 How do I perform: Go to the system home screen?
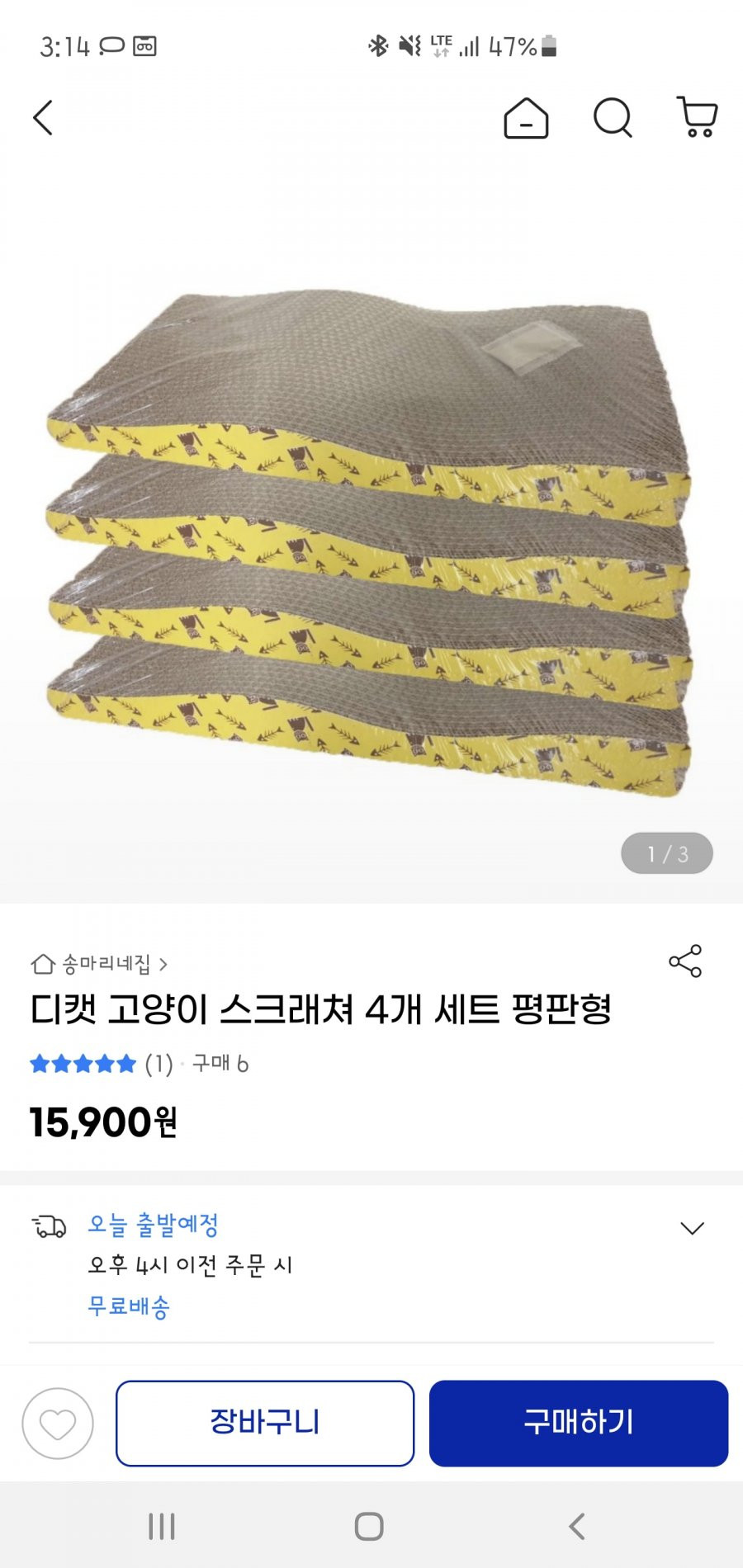coord(369,1526)
